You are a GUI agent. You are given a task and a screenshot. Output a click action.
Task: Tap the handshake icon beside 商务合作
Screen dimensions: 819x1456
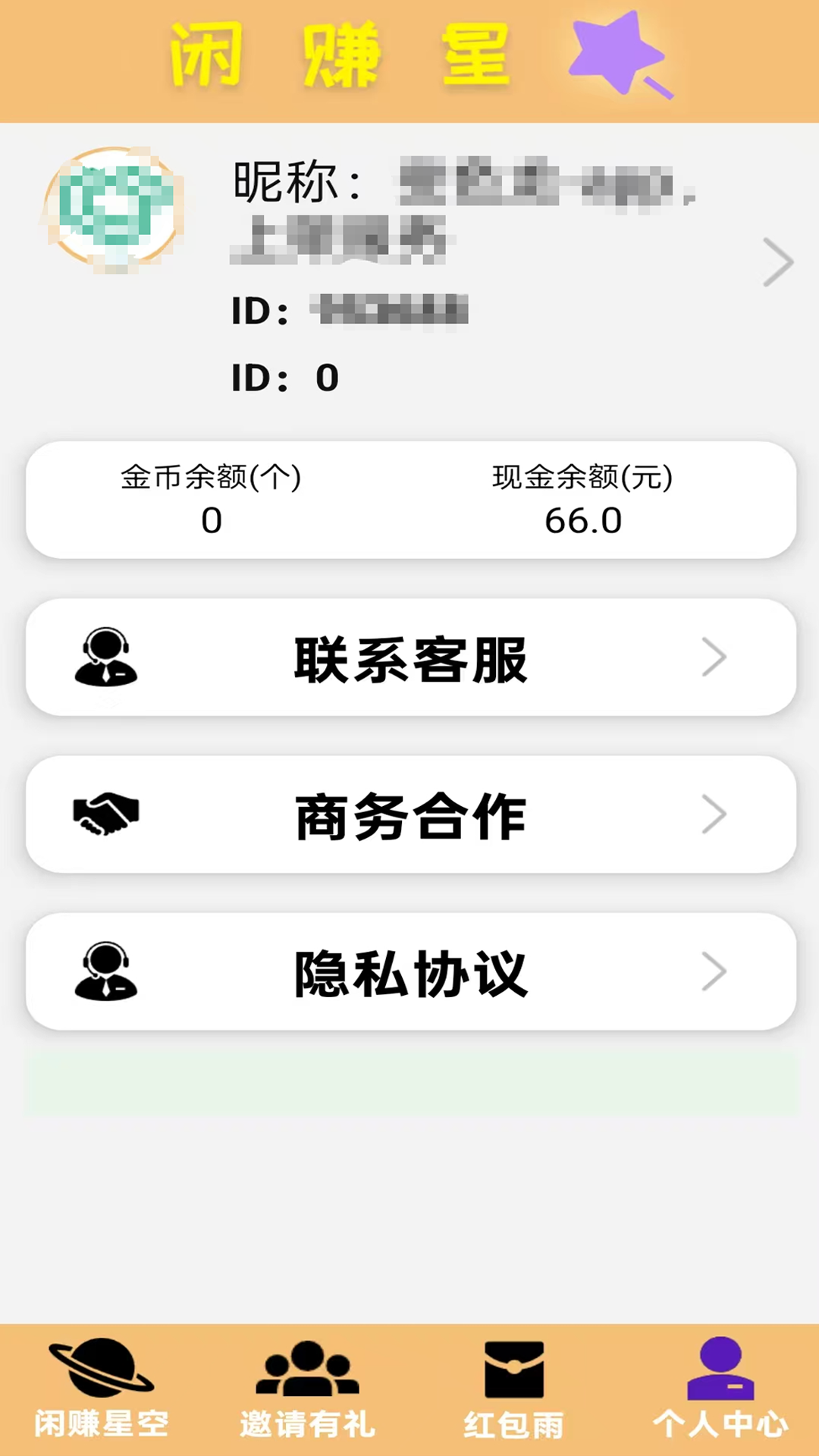[x=106, y=815]
